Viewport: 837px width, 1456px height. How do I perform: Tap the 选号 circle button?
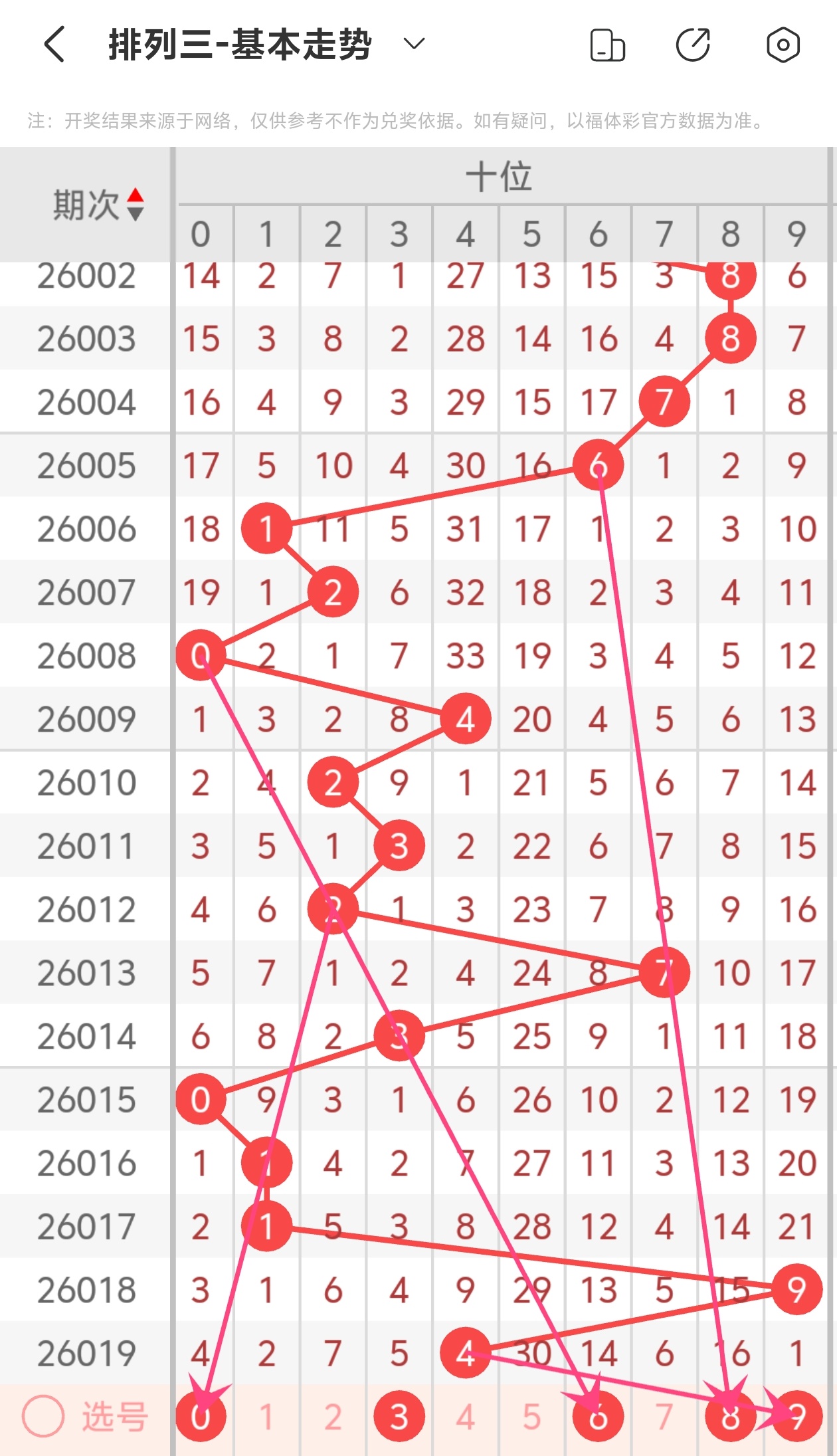coord(43,1416)
